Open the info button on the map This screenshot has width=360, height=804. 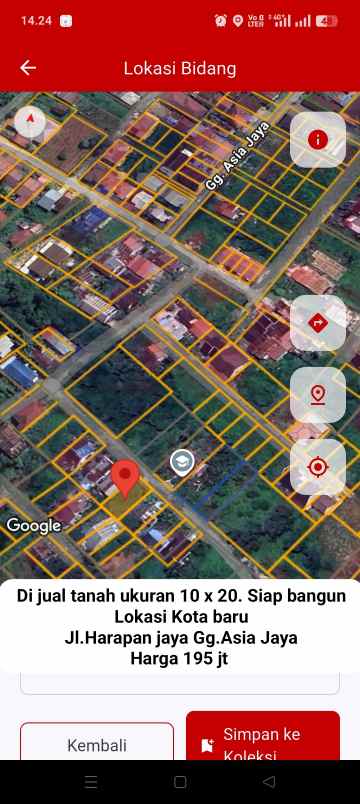coord(318,139)
